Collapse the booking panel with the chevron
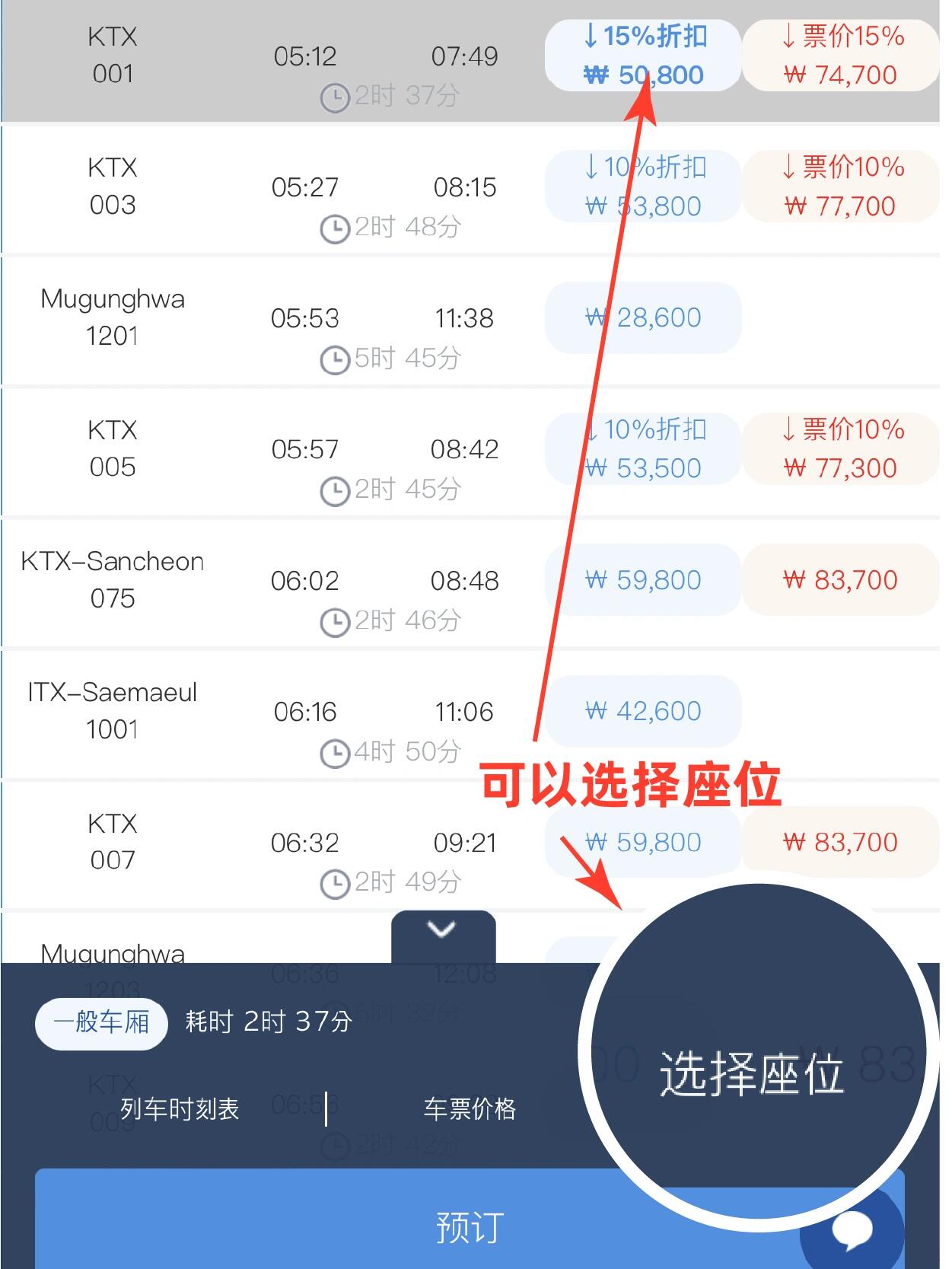The height and width of the screenshot is (1269, 952). [443, 930]
